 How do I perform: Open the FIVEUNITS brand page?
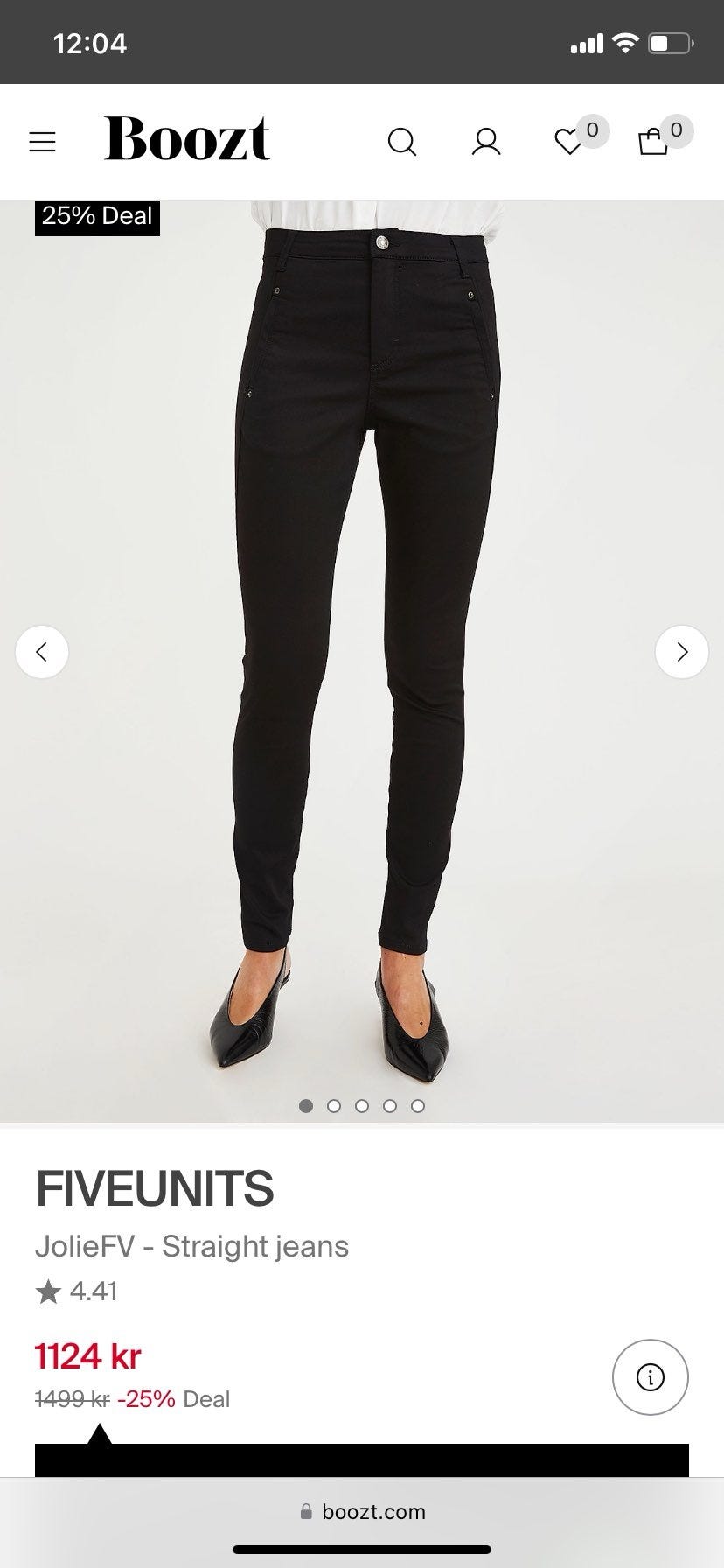pos(155,1189)
